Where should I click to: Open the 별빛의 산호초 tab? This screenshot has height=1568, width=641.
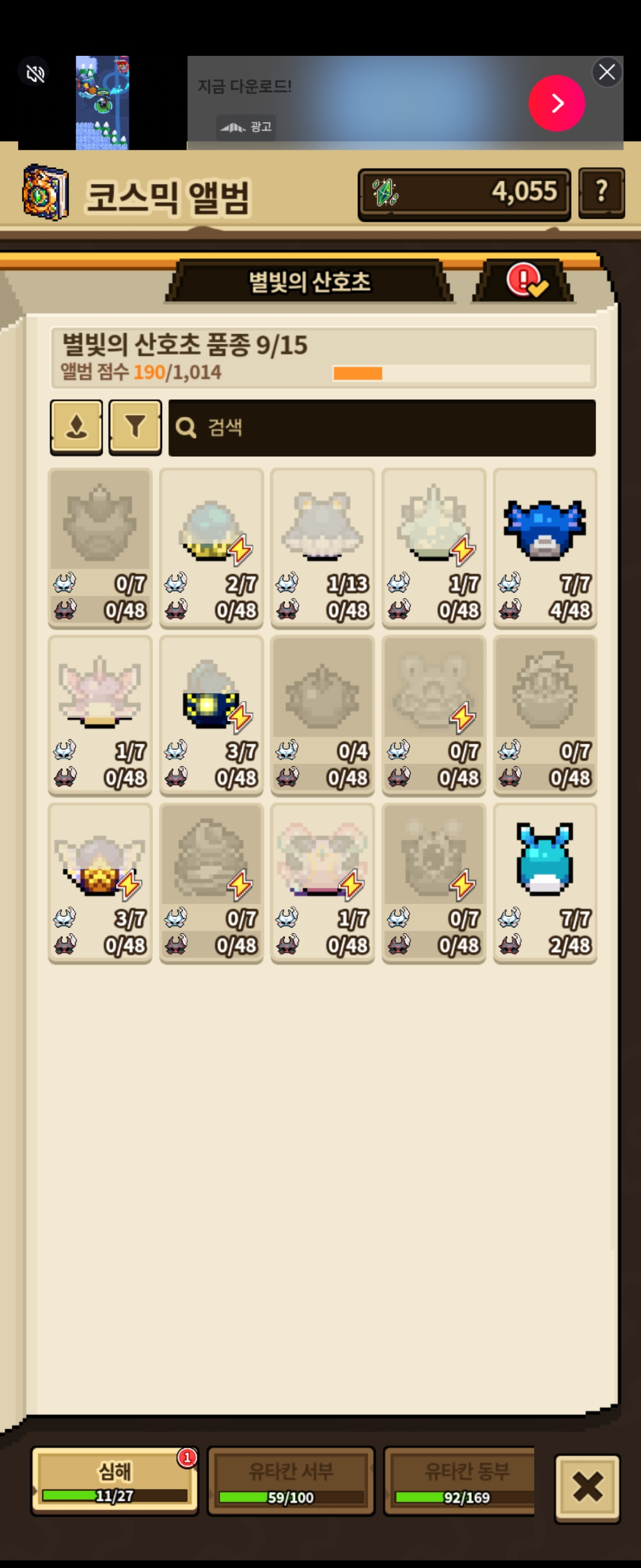click(310, 282)
